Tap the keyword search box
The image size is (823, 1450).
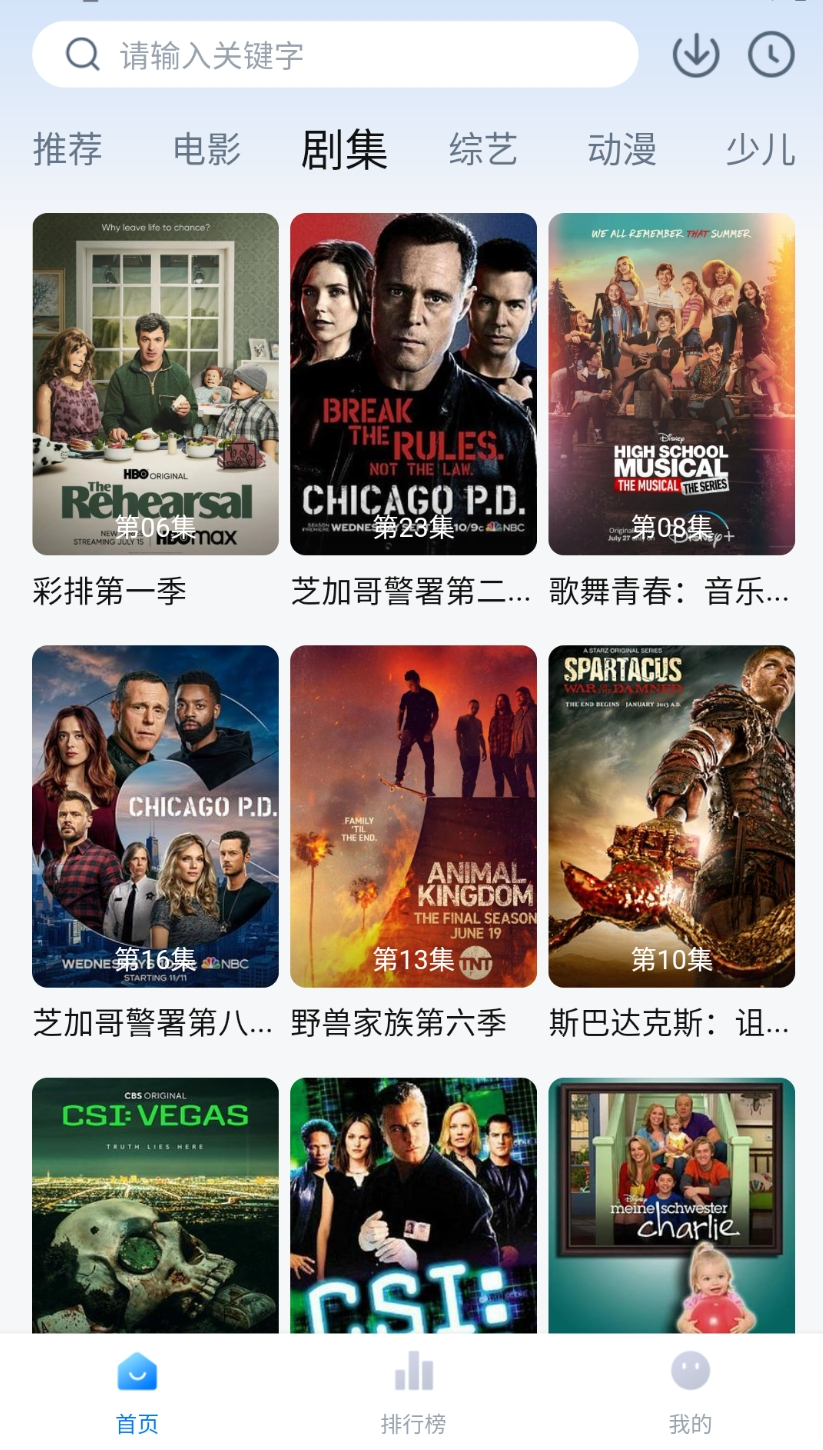coord(335,55)
